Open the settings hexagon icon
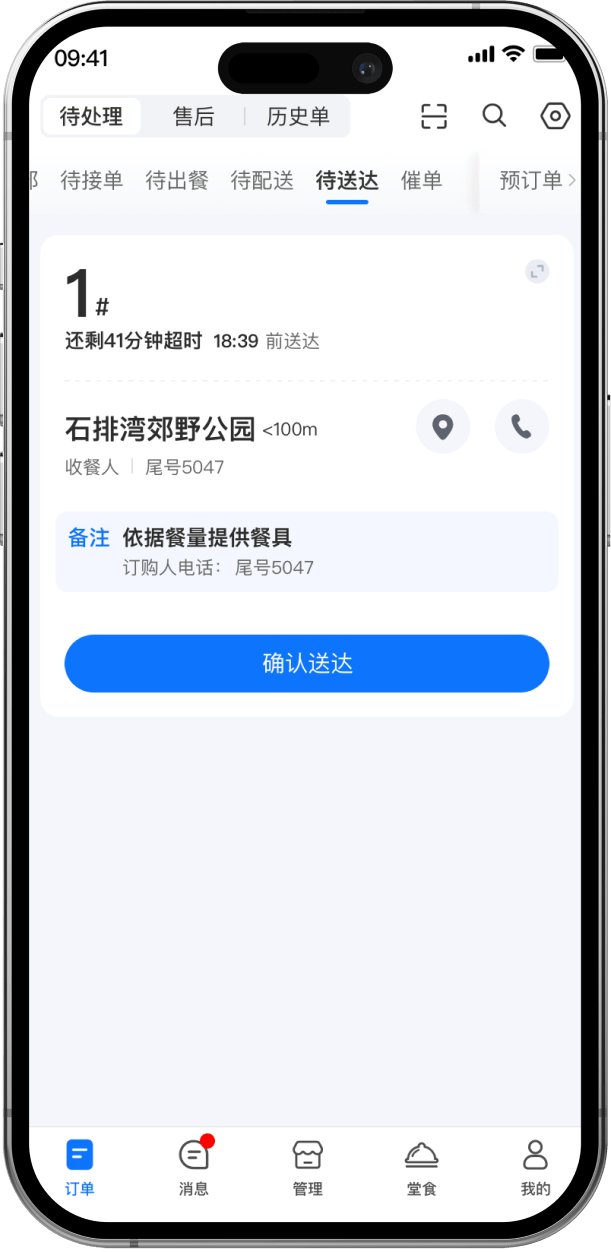 (x=555, y=116)
